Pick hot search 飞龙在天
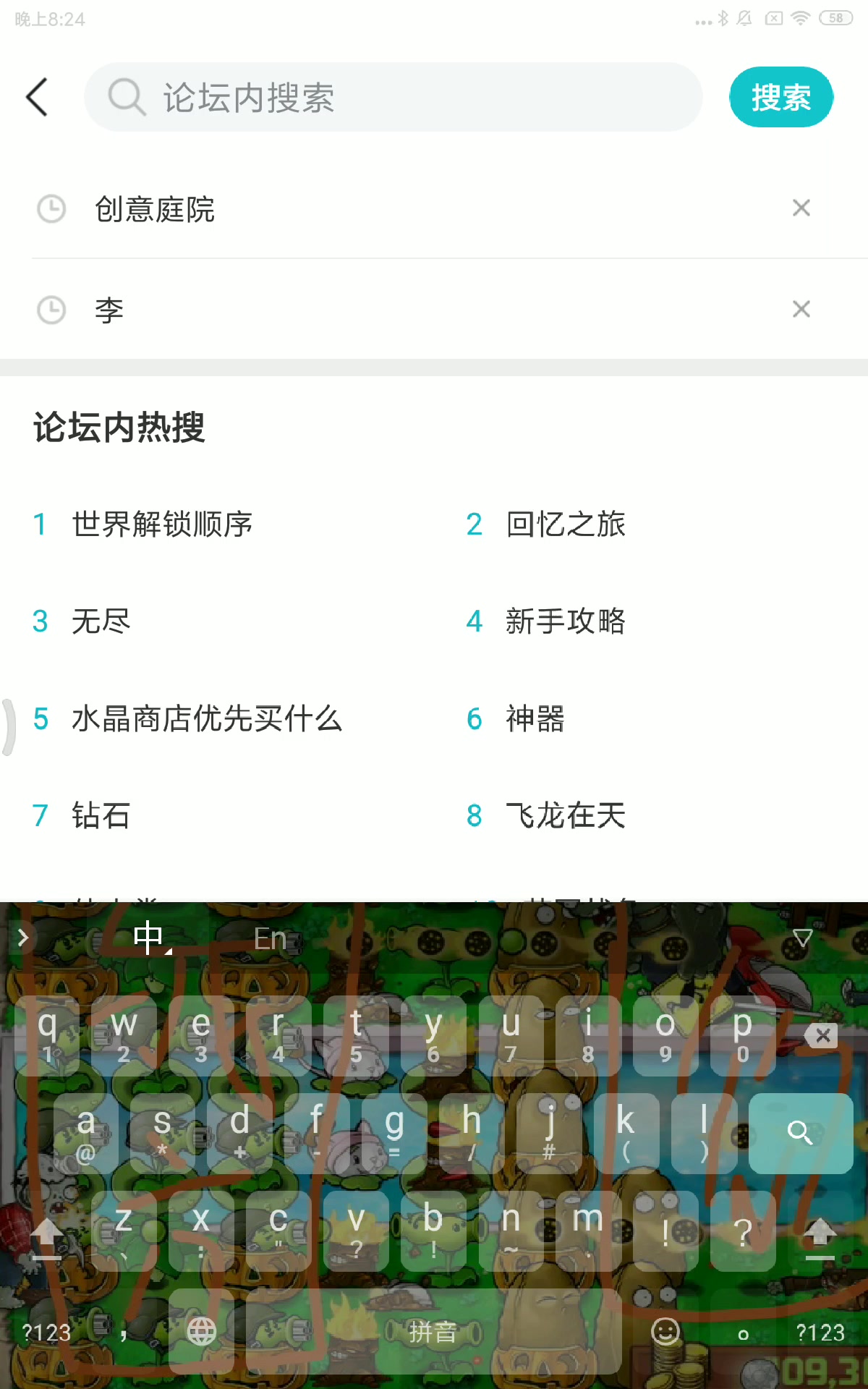 click(566, 815)
